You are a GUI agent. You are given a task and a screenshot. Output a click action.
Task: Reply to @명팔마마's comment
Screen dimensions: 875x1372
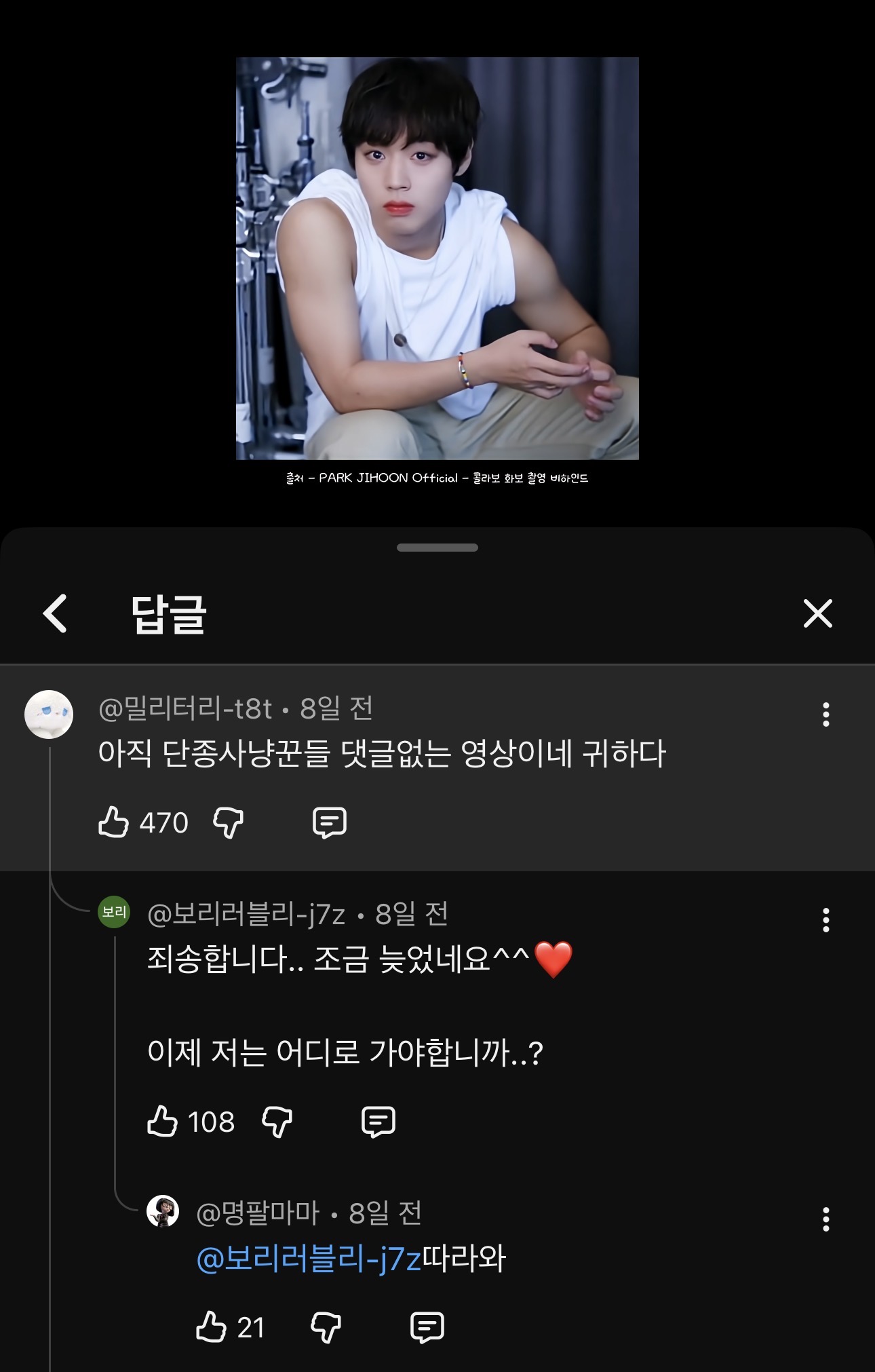click(x=427, y=1327)
